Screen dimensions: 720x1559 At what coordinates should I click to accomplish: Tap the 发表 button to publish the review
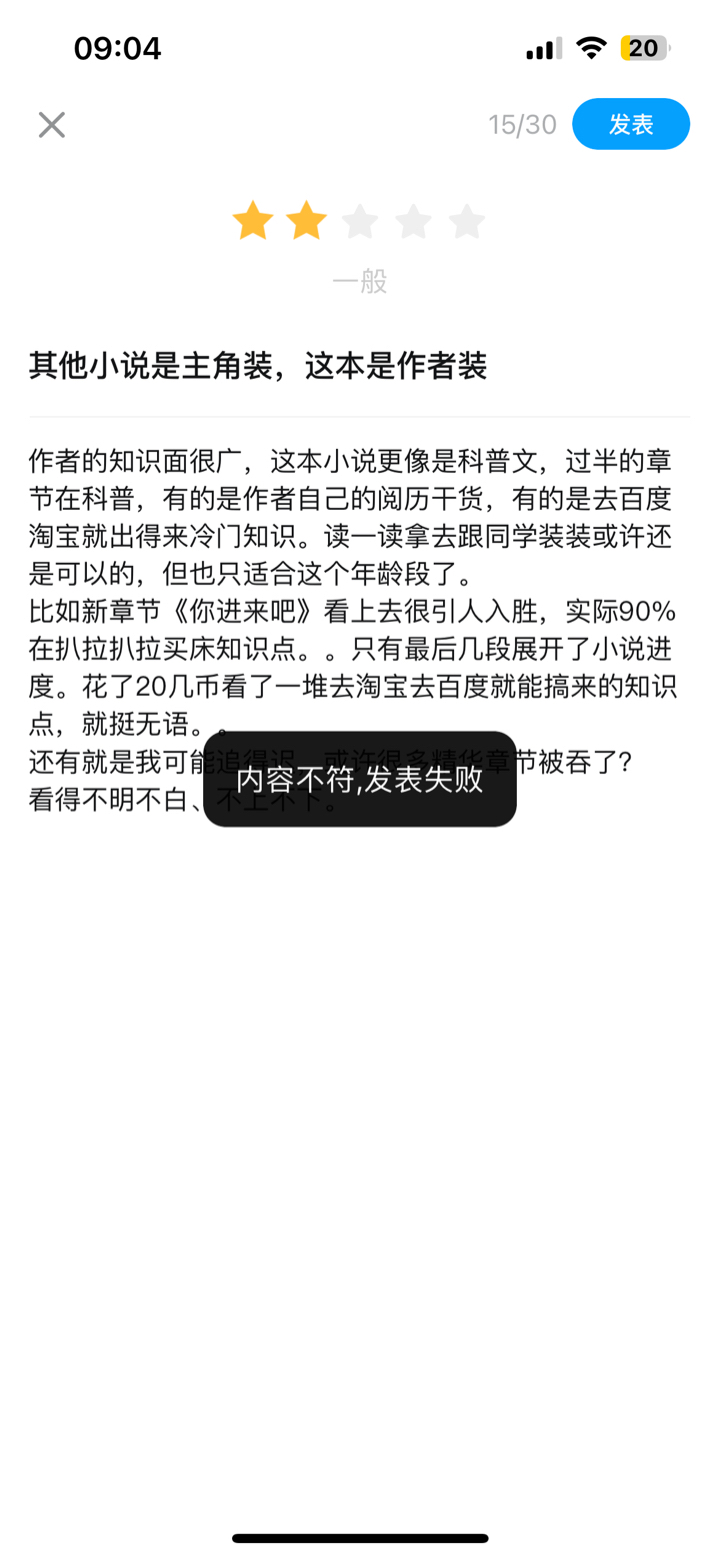(x=630, y=125)
